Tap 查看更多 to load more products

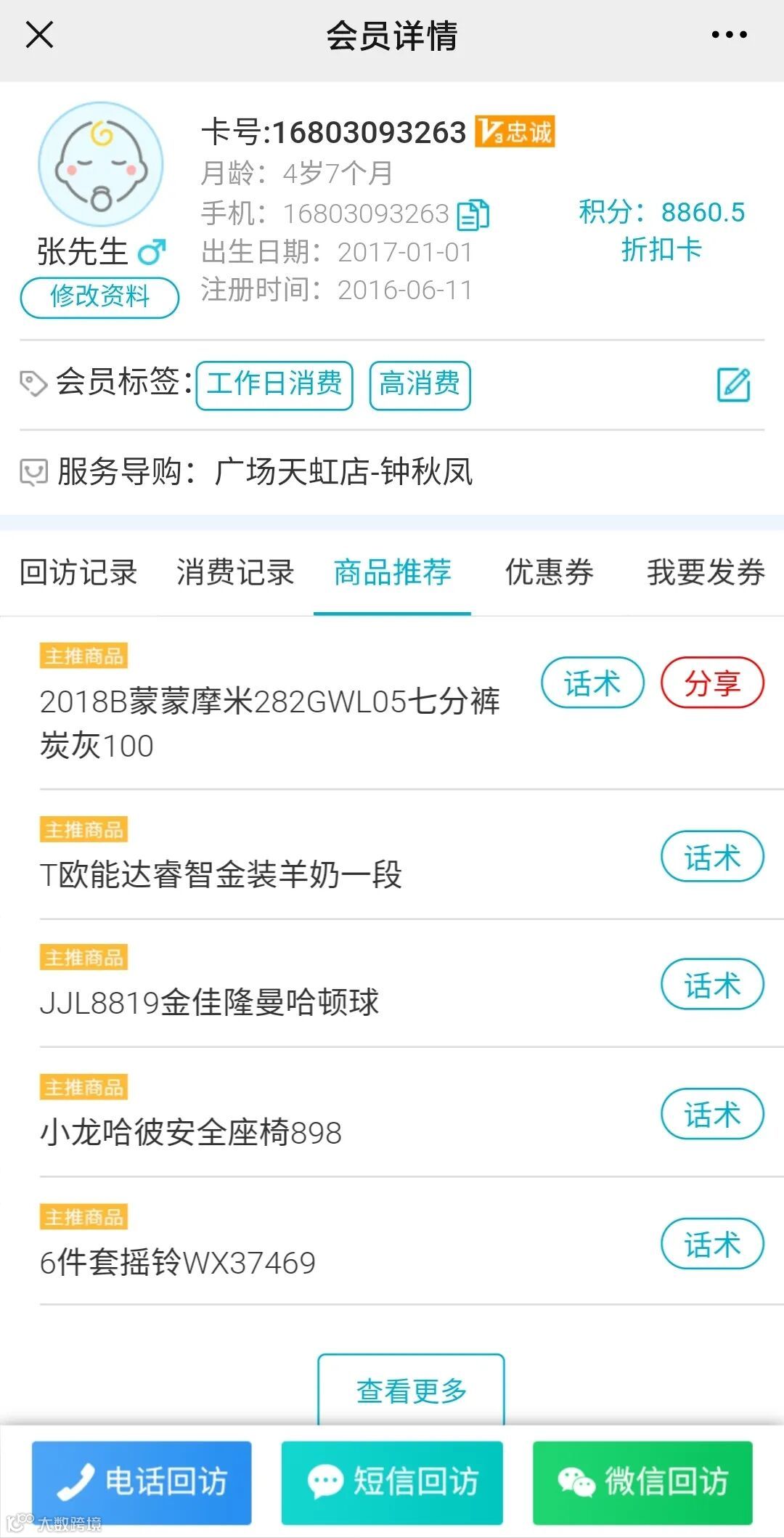tap(411, 1390)
